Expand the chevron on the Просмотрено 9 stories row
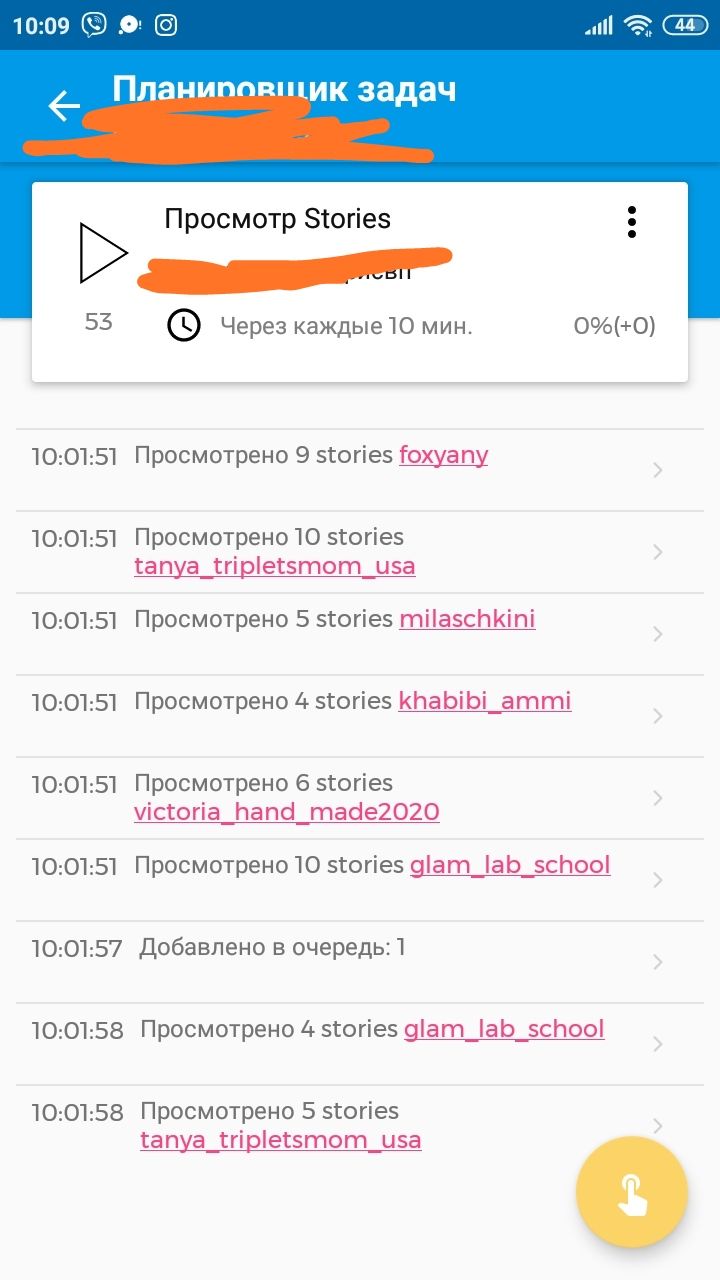The image size is (720, 1280). point(657,470)
